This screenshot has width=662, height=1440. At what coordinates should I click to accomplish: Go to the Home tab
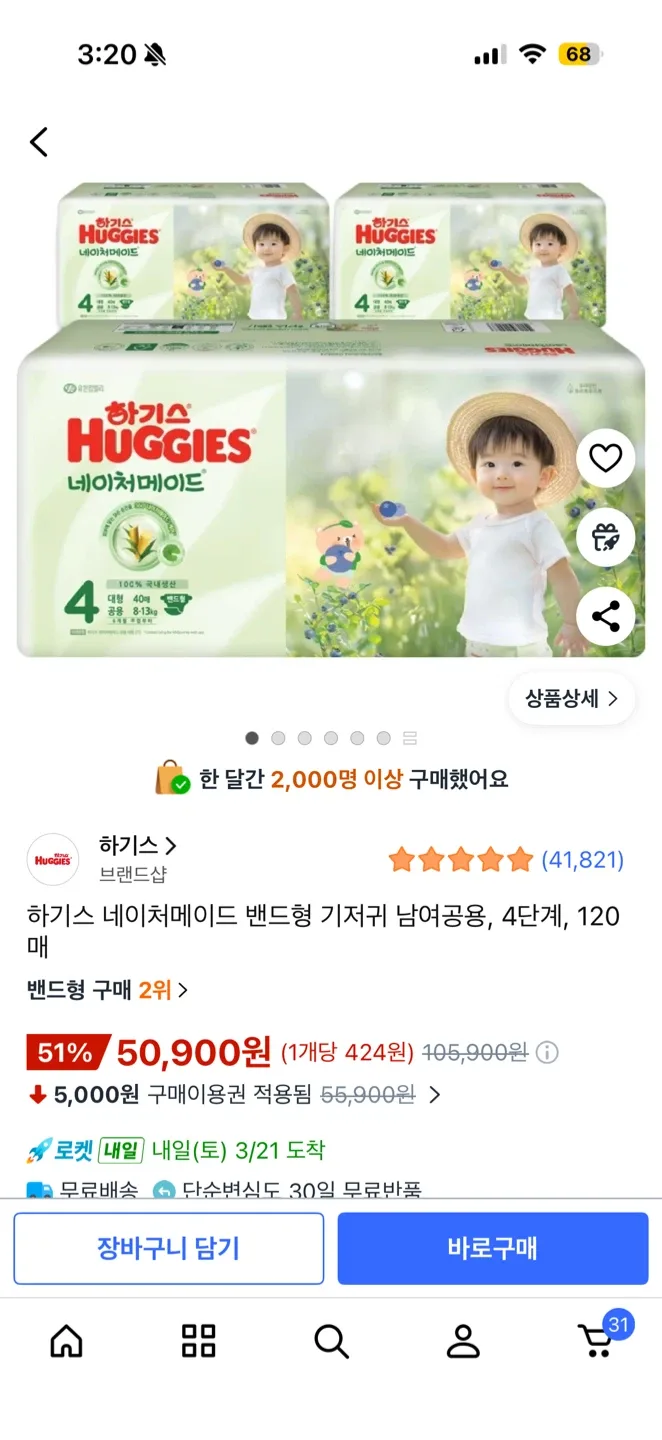coord(66,1341)
